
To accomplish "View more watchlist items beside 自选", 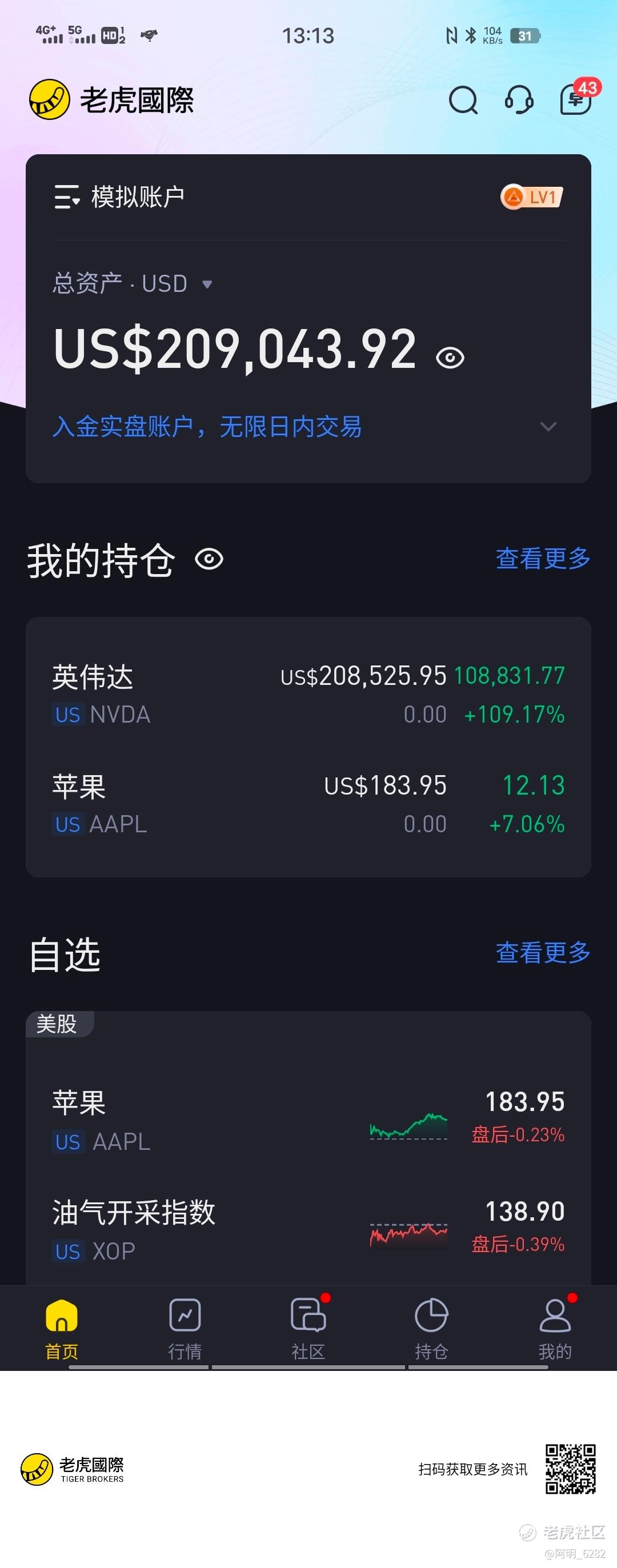I will (x=542, y=953).
